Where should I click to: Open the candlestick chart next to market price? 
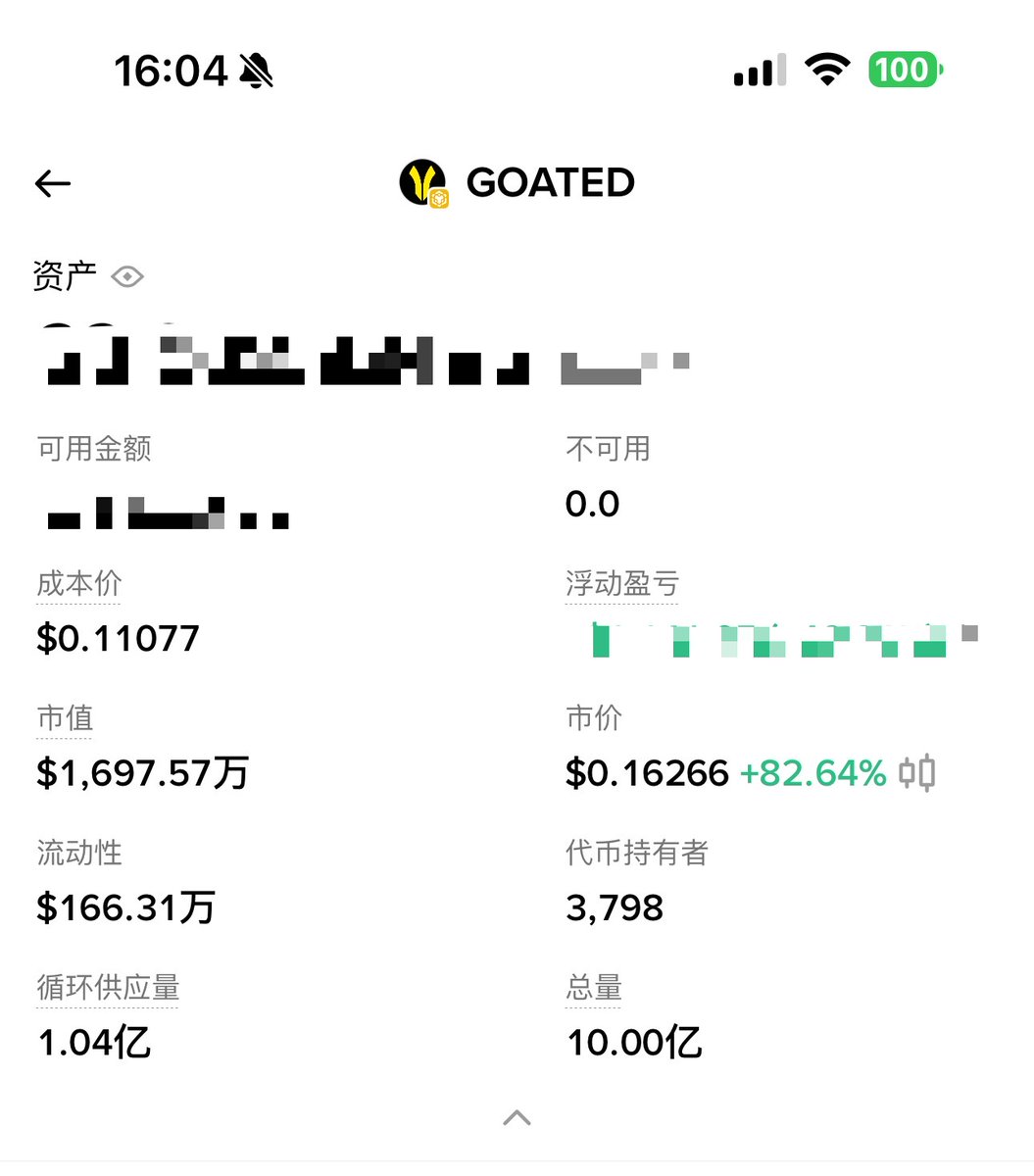point(916,773)
